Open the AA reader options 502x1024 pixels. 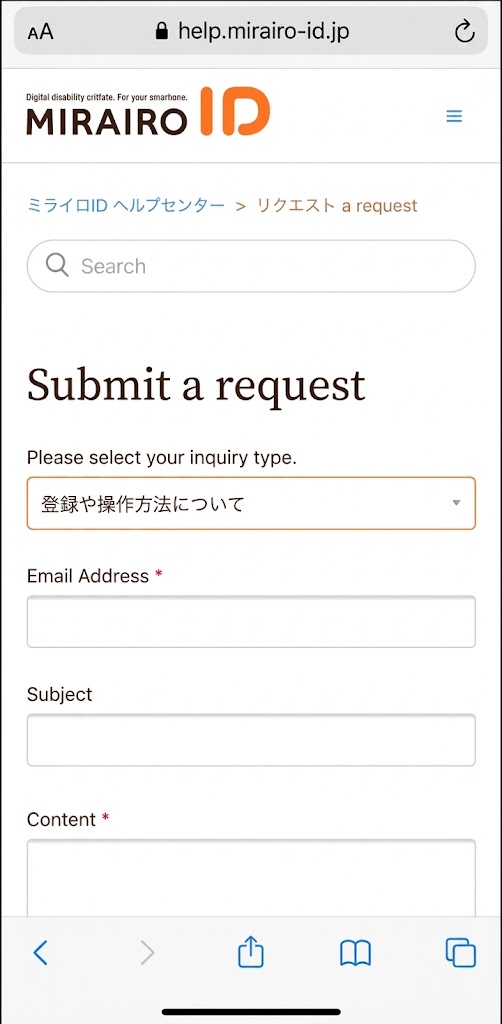click(40, 32)
